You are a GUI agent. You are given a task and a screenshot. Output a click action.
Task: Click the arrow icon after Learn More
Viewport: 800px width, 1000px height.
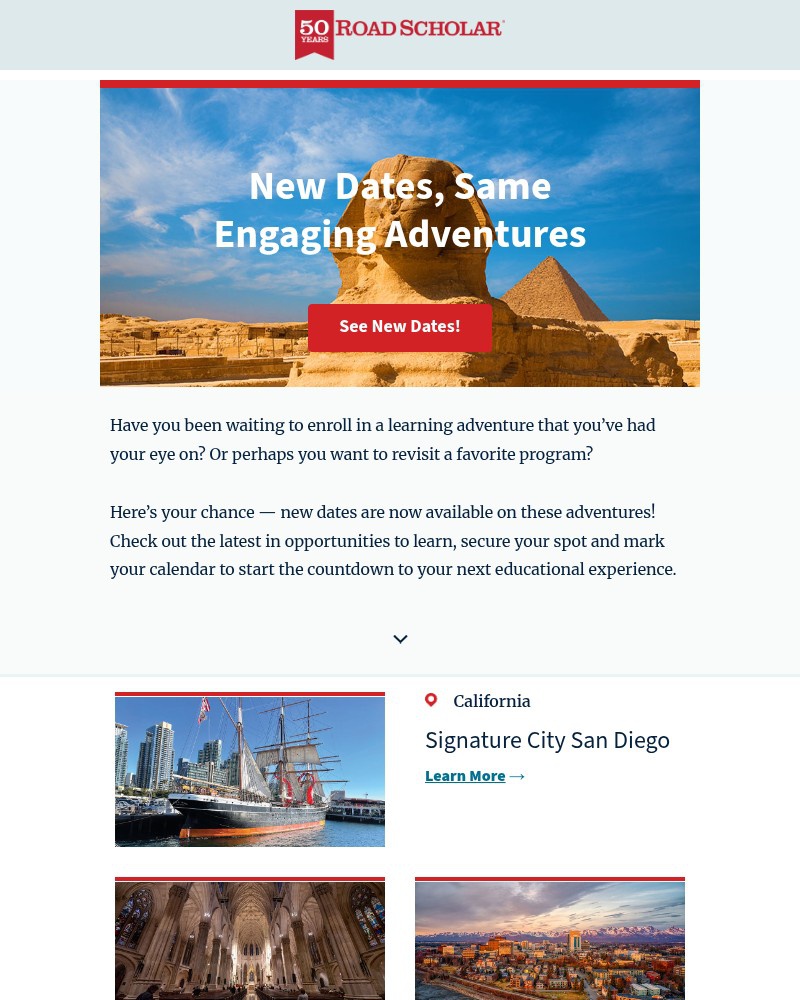(x=517, y=776)
